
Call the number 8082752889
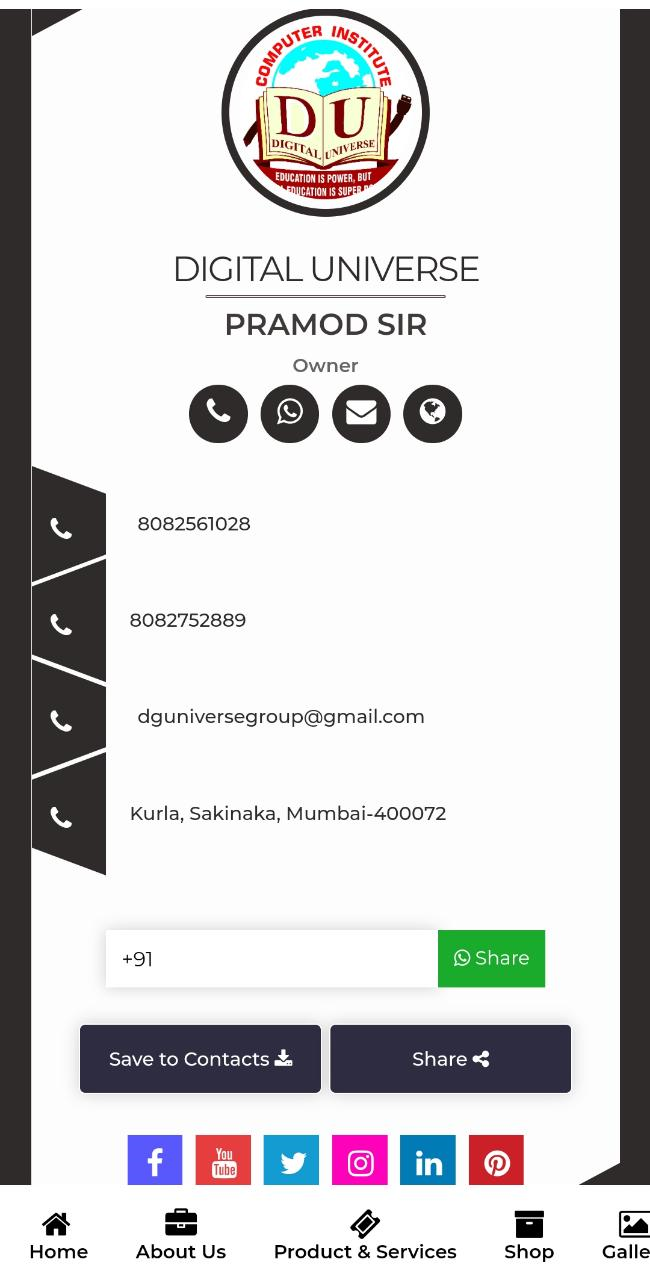tap(188, 620)
